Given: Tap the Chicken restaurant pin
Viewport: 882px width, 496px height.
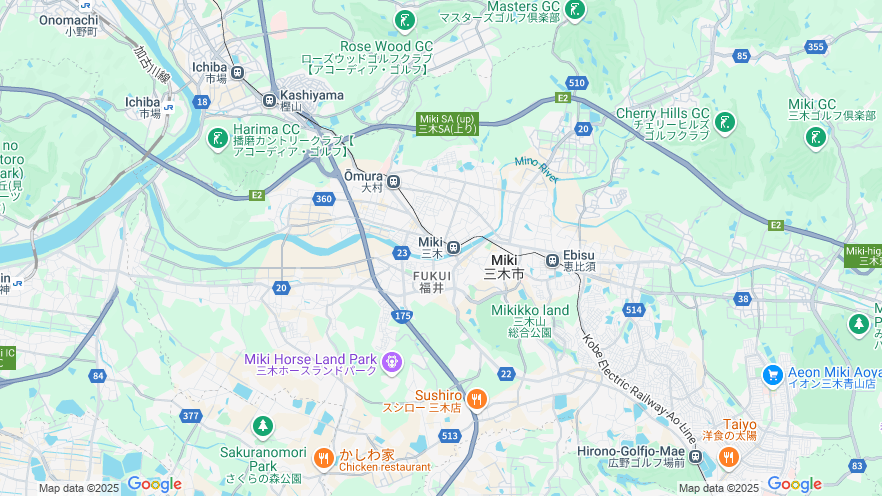Looking at the screenshot, I should [x=323, y=458].
